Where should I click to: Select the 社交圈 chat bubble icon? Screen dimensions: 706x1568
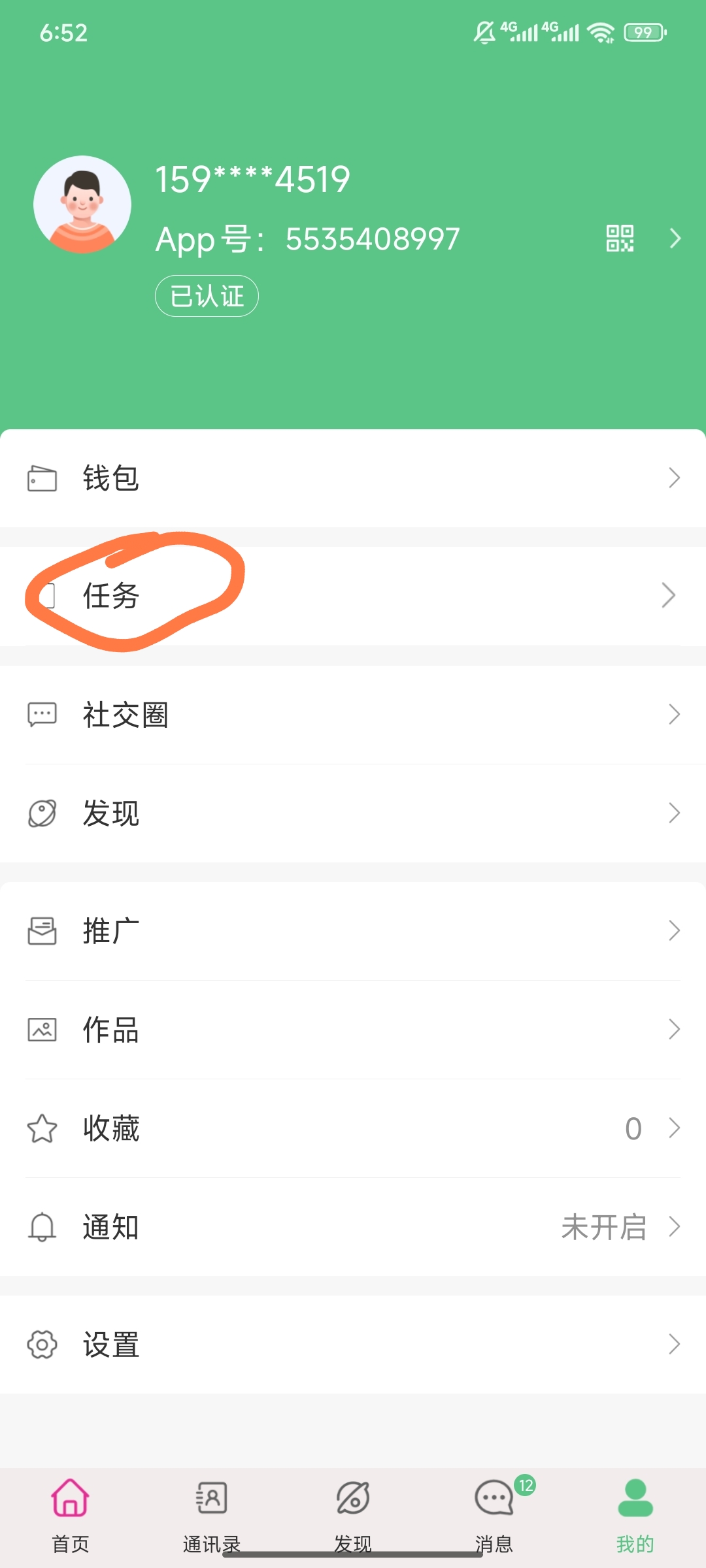(41, 715)
